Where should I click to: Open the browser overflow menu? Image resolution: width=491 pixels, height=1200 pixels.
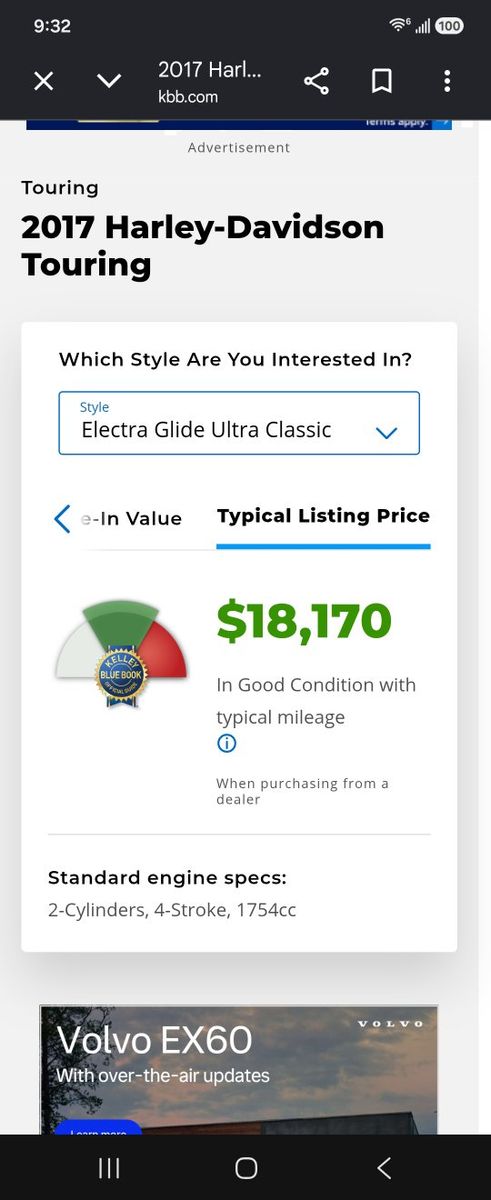447,81
